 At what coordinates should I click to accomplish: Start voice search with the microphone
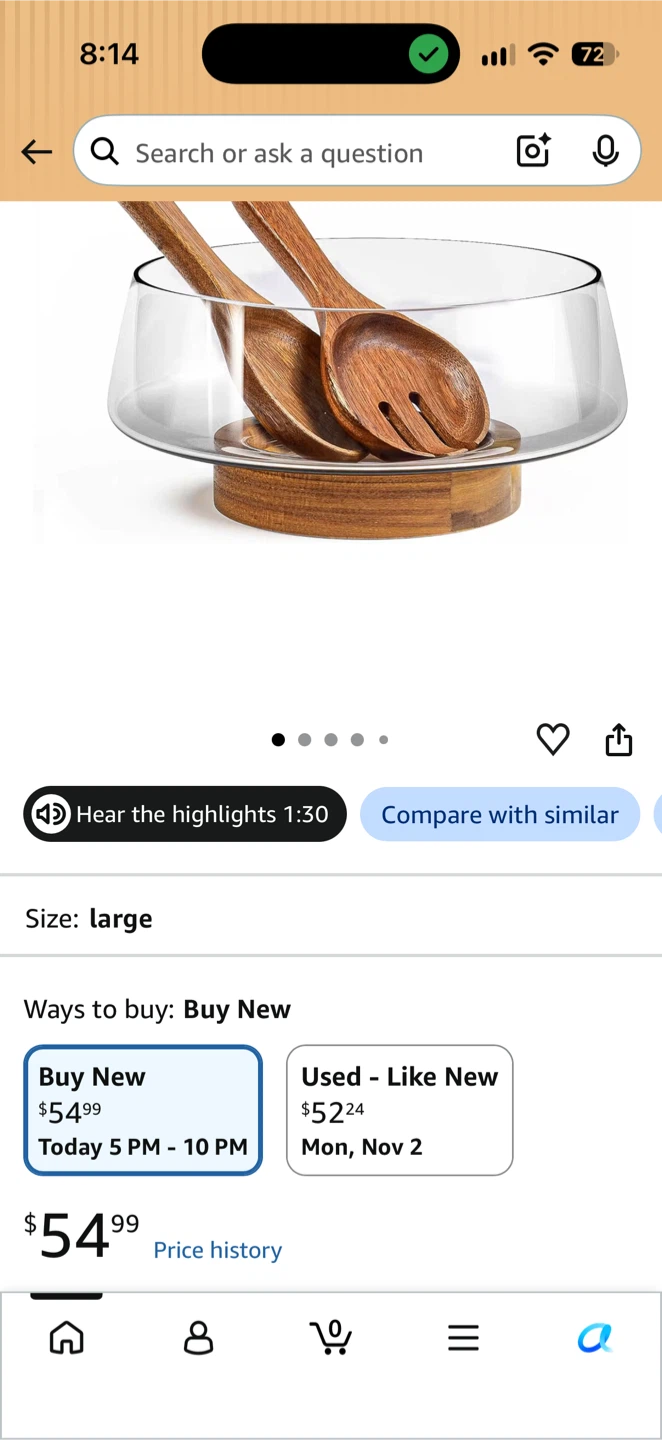pos(605,151)
